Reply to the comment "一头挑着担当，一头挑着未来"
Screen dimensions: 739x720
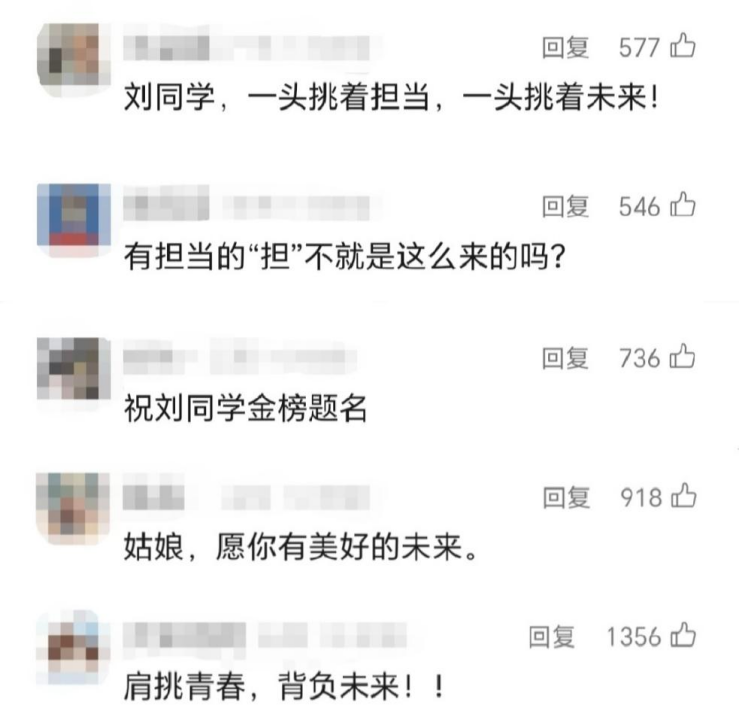(x=565, y=46)
